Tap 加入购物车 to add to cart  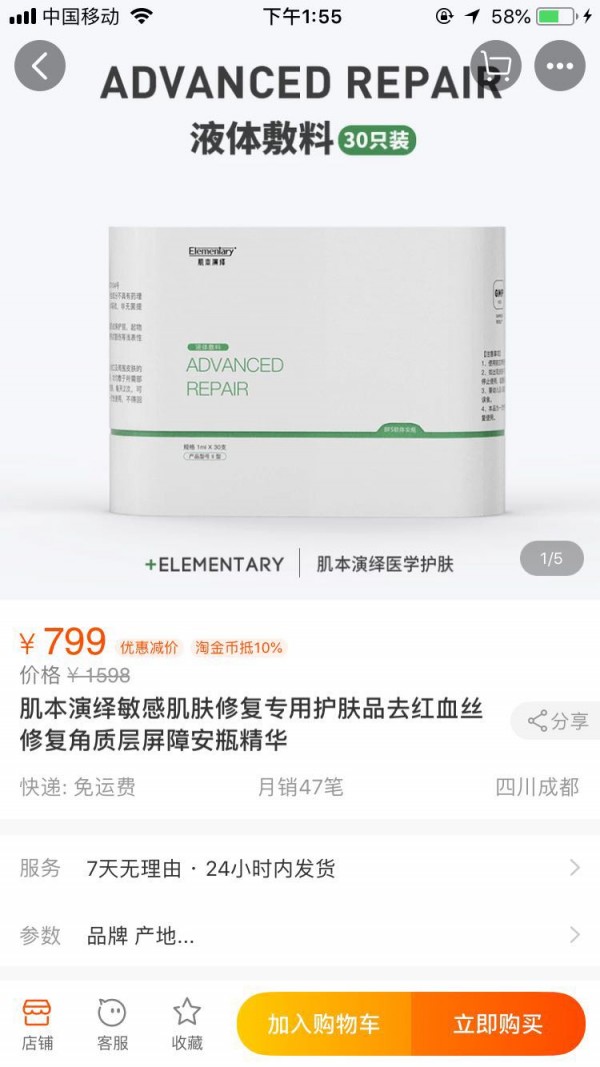tap(323, 1024)
